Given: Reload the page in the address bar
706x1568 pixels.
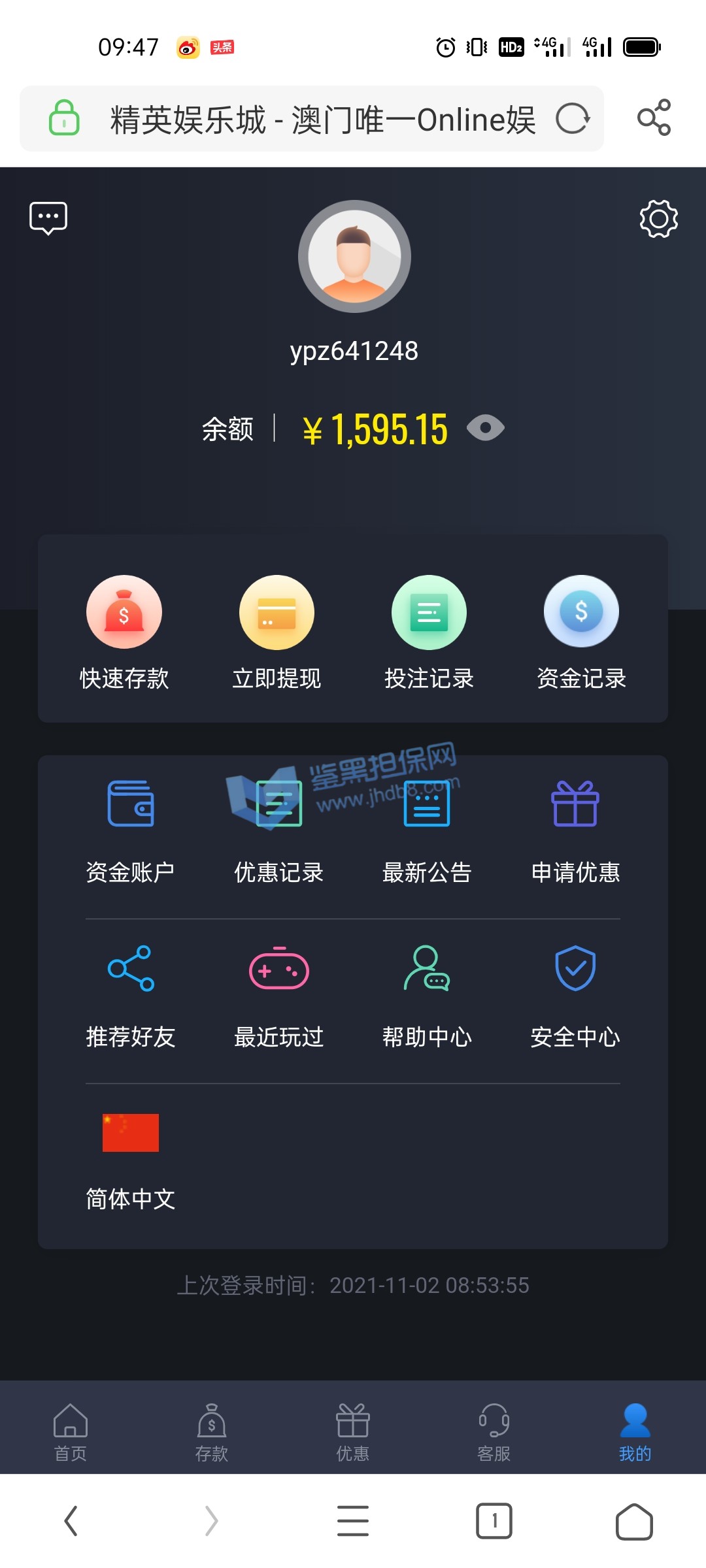Looking at the screenshot, I should pyautogui.click(x=573, y=119).
